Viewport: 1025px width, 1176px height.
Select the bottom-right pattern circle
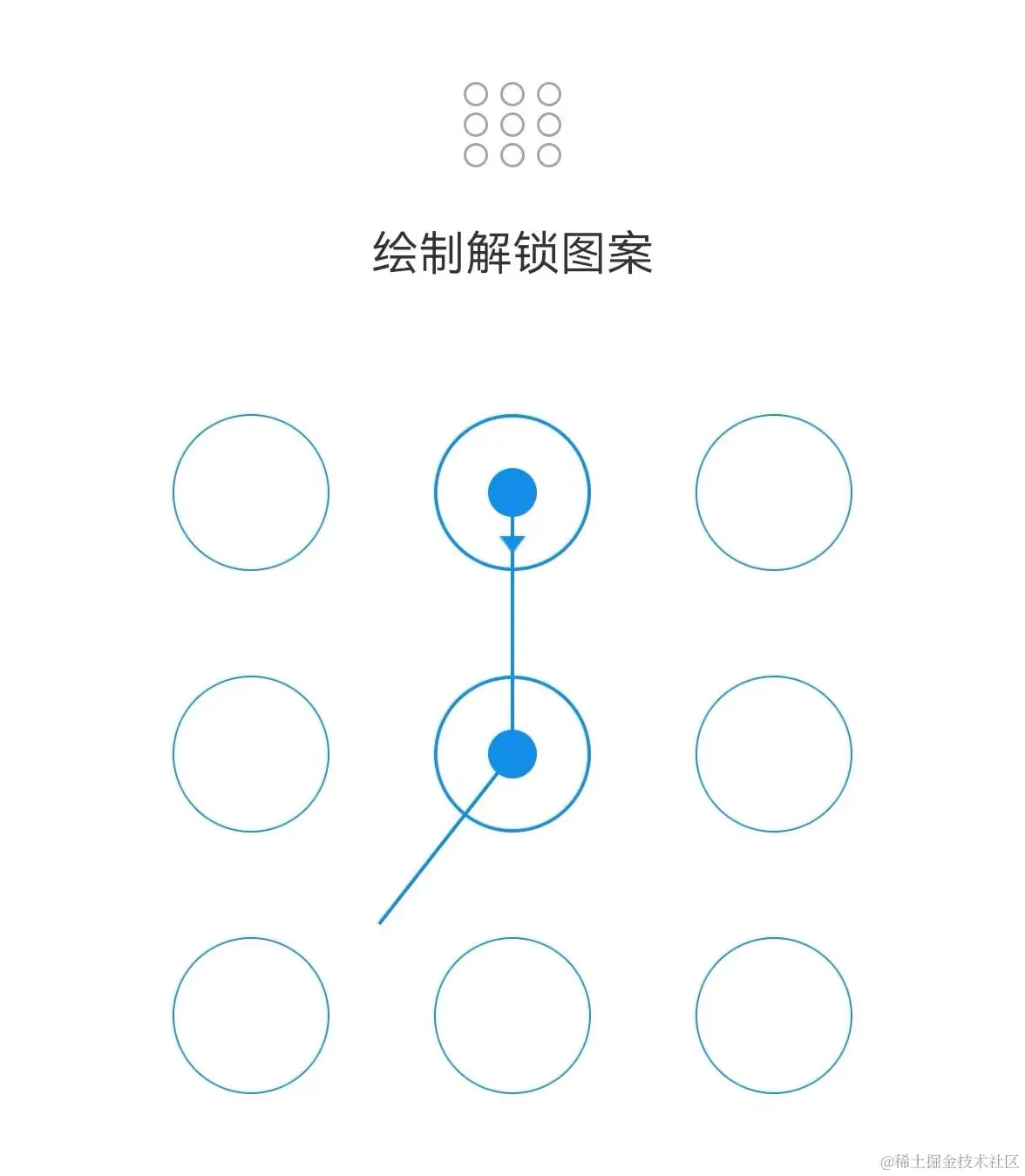click(x=774, y=1016)
